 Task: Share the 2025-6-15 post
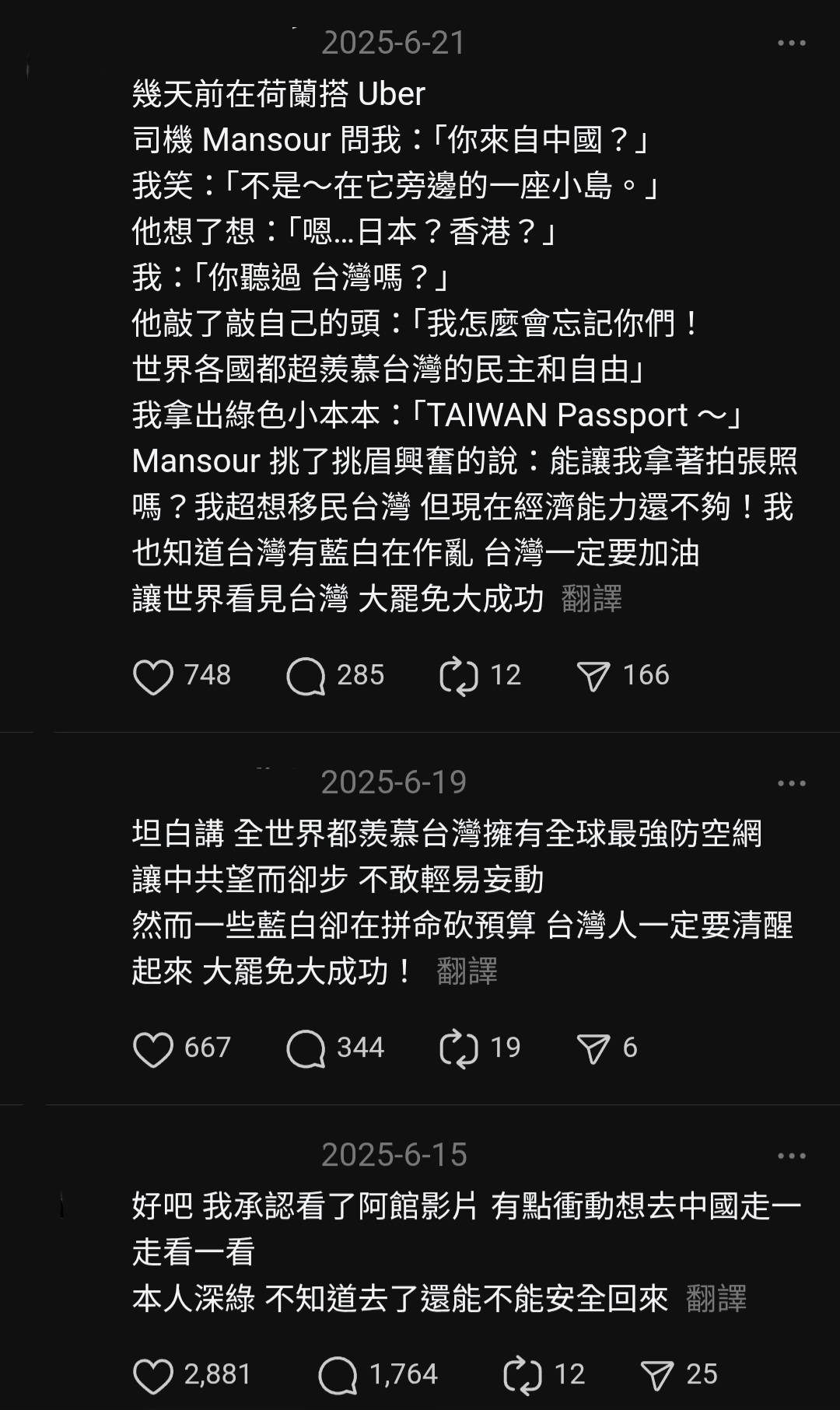point(657,1375)
